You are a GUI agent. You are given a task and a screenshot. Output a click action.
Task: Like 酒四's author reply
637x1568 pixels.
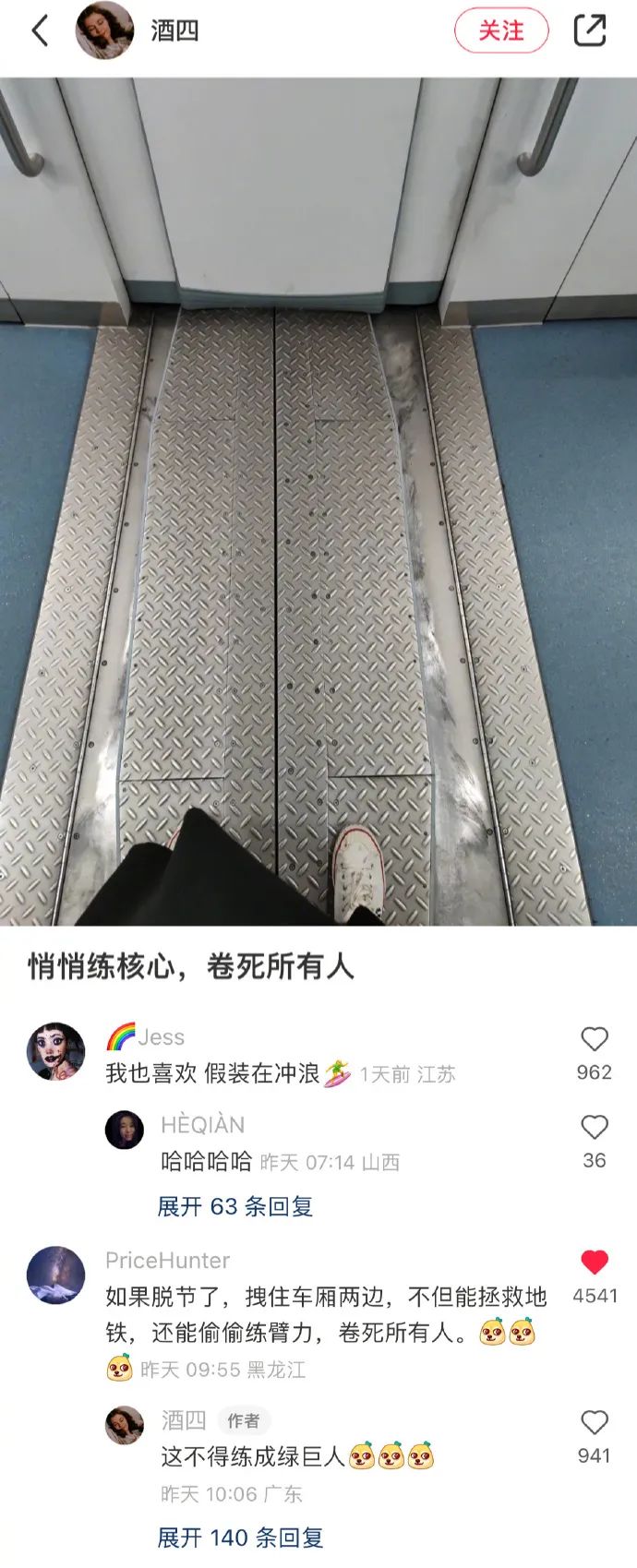click(594, 1423)
